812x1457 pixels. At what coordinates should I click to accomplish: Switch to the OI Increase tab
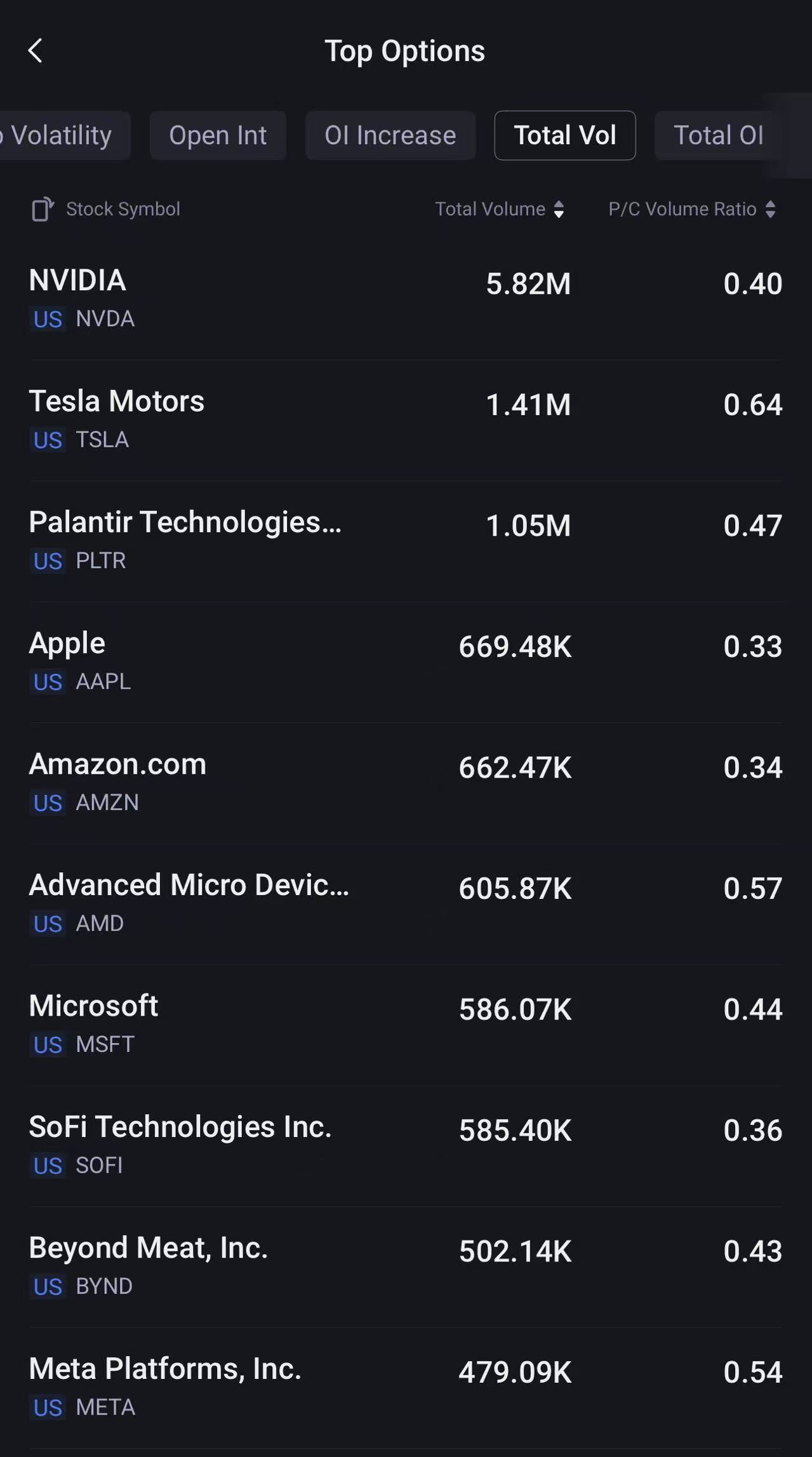click(390, 135)
